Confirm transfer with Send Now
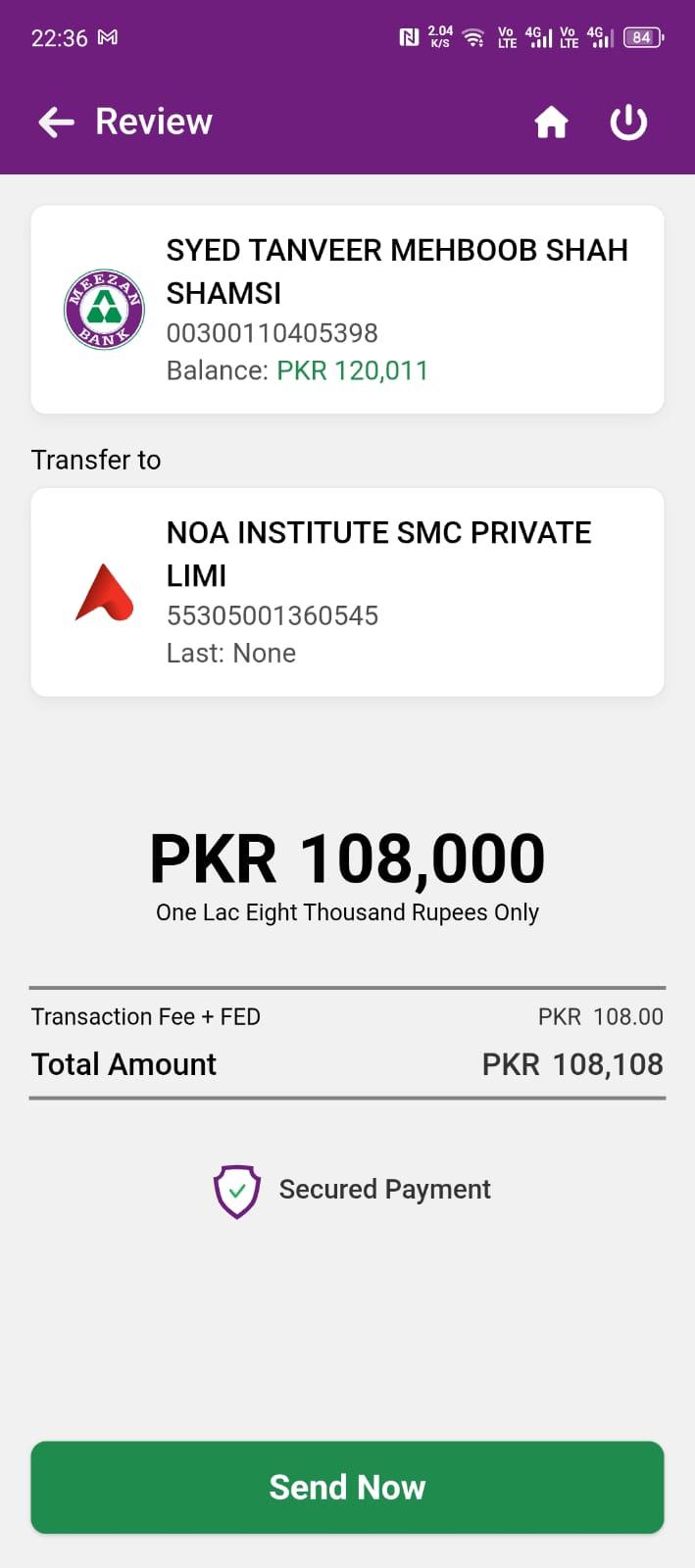Viewport: 695px width, 1568px height. (347, 1487)
